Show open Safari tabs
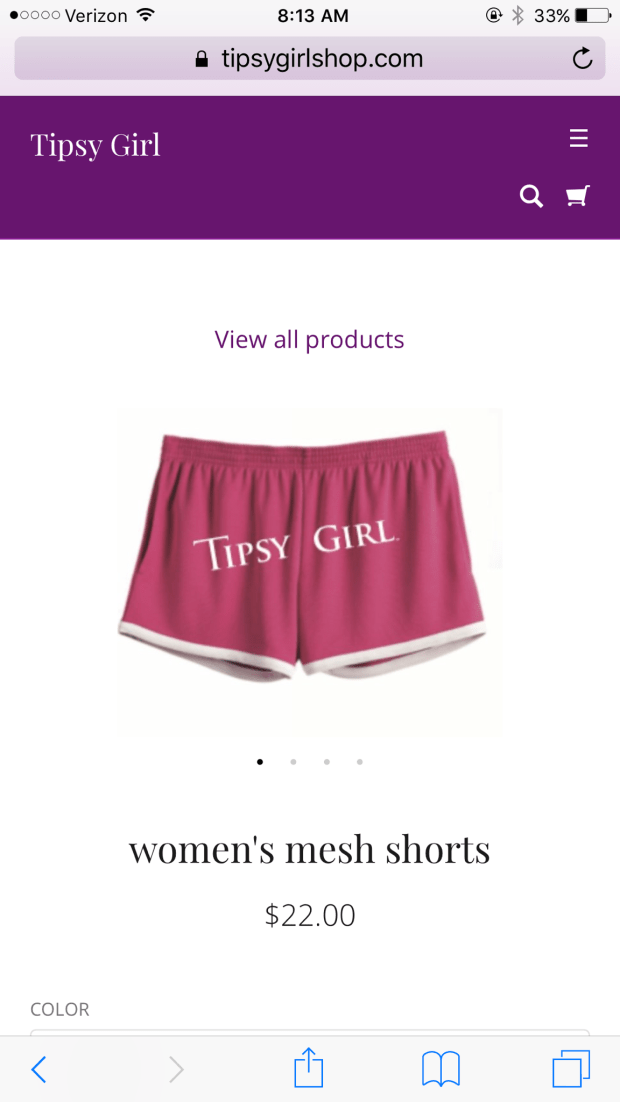This screenshot has width=620, height=1102. pyautogui.click(x=571, y=1069)
